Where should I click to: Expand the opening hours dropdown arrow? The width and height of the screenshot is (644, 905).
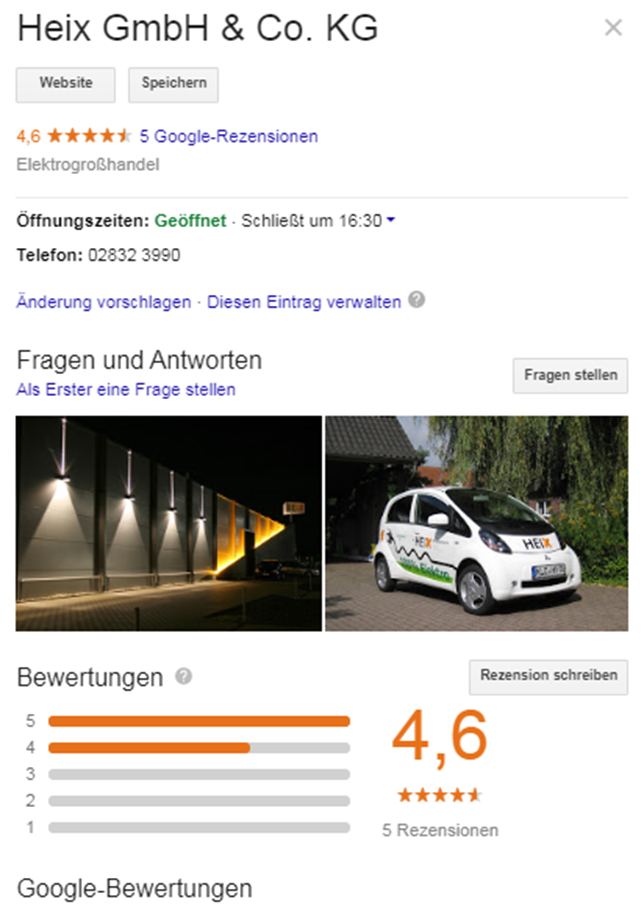click(391, 220)
